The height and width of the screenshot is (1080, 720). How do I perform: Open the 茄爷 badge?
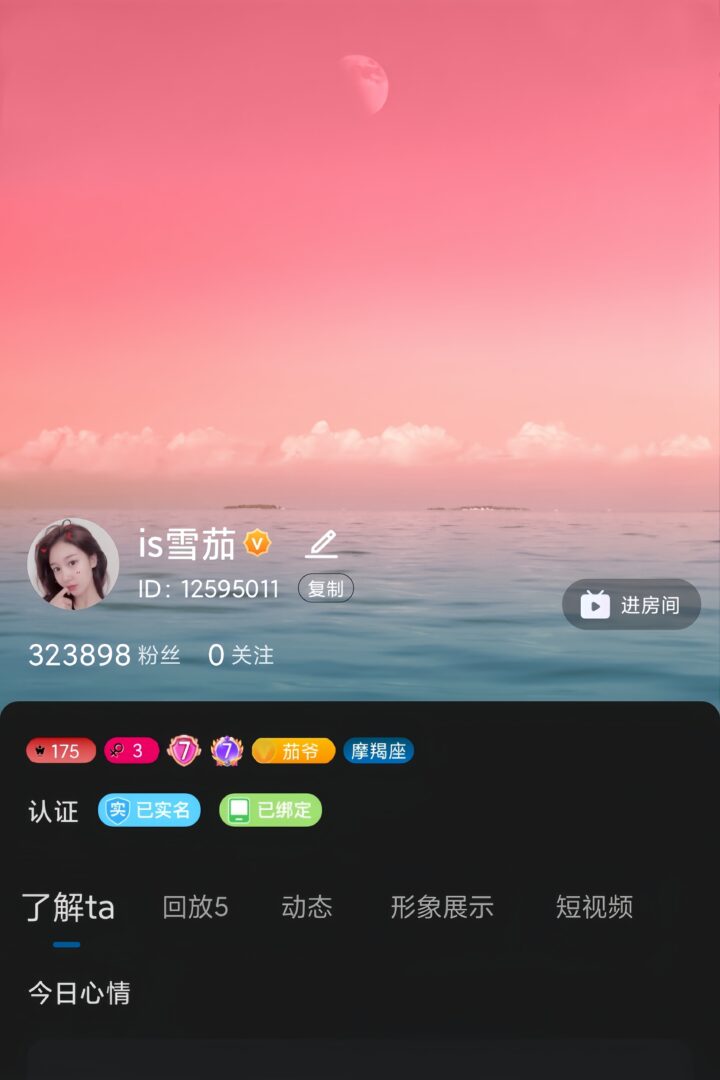[x=293, y=751]
